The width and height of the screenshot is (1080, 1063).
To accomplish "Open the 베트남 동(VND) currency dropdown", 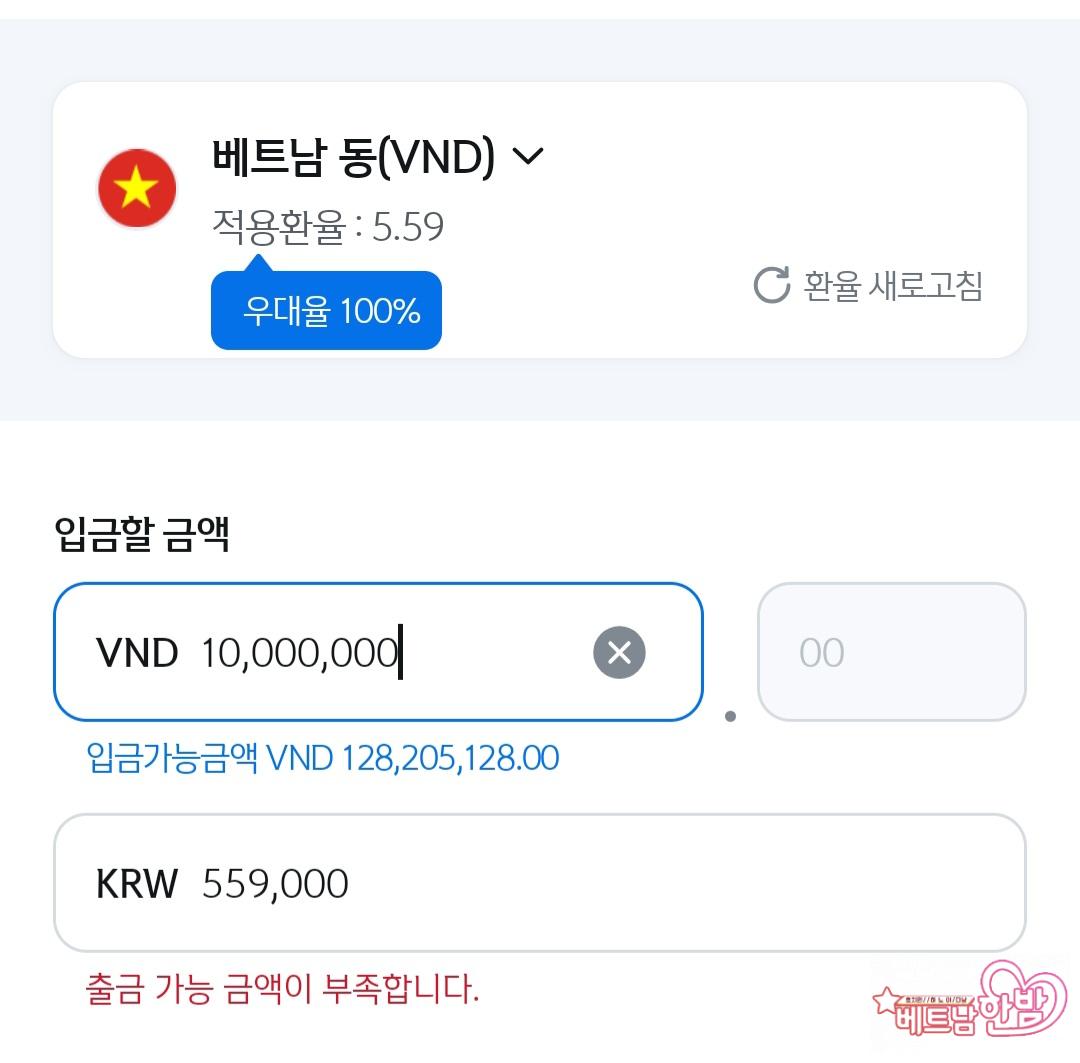I will click(378, 157).
